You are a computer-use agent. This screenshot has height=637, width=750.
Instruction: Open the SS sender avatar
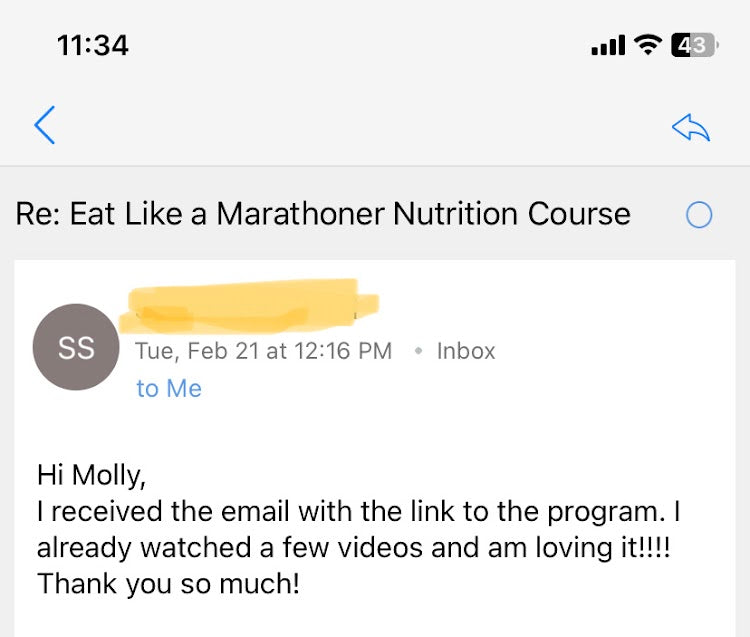click(x=76, y=347)
